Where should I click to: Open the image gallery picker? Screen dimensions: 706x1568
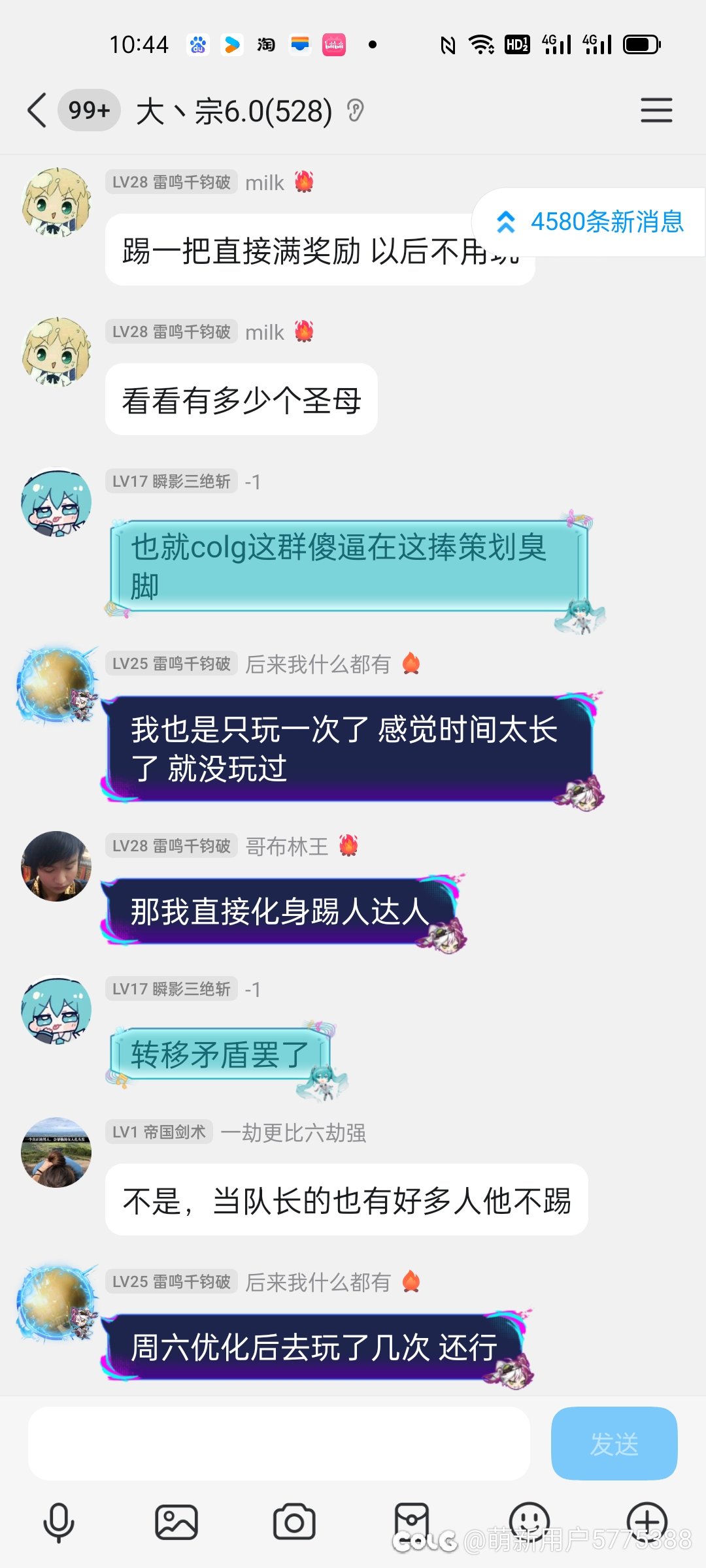(176, 1522)
